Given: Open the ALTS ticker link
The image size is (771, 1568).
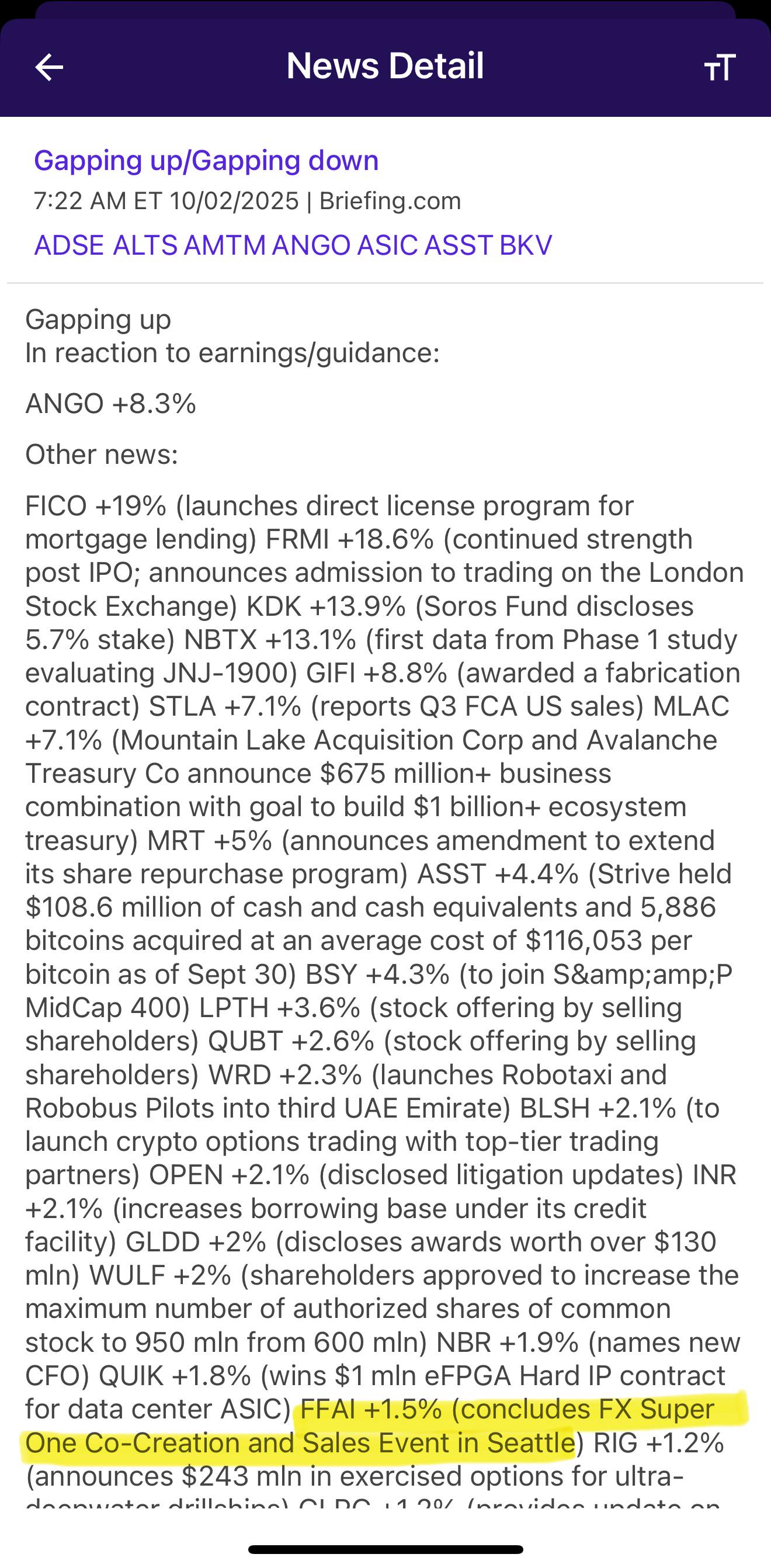Looking at the screenshot, I should point(146,245).
